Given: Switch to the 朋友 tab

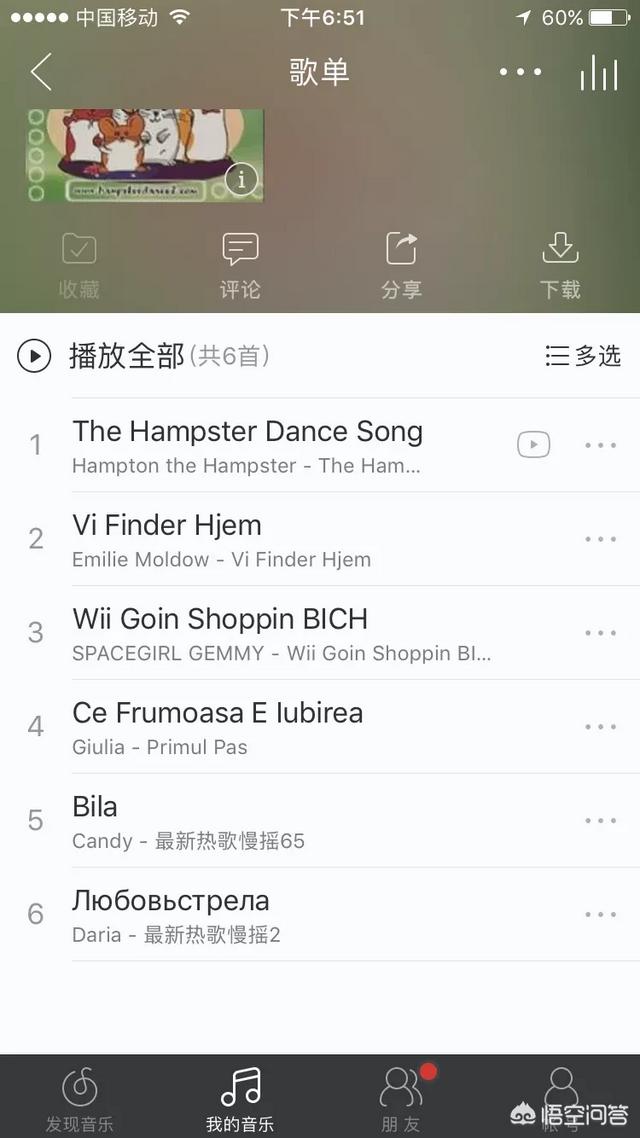Looking at the screenshot, I should tap(401, 1096).
